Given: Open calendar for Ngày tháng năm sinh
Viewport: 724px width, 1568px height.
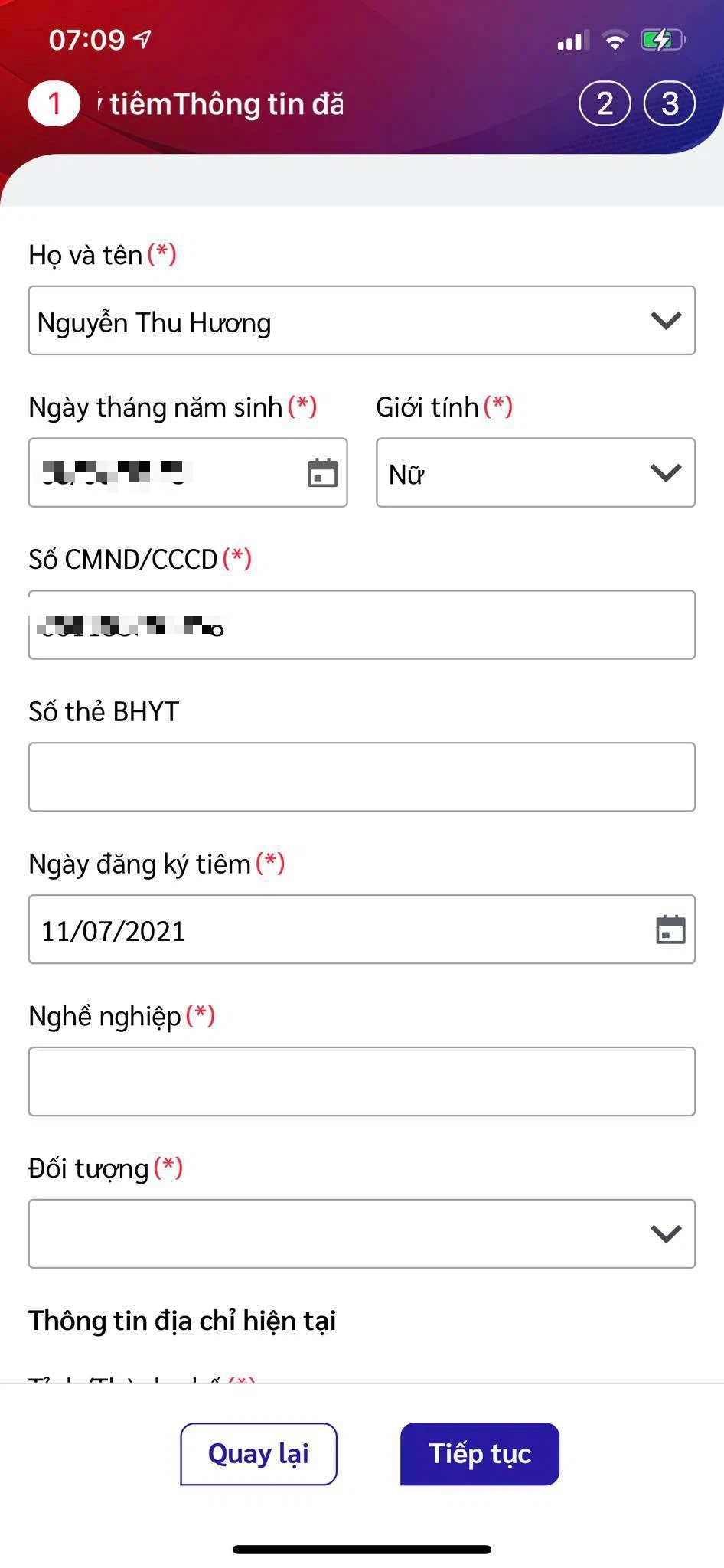Looking at the screenshot, I should coord(322,473).
